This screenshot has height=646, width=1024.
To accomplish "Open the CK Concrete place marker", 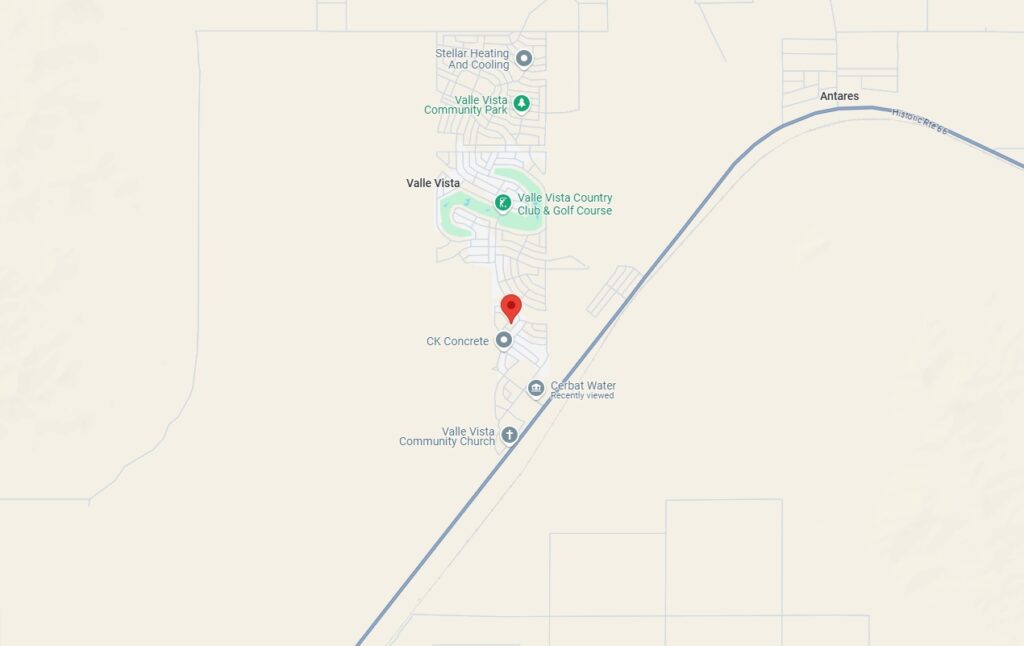I will (x=504, y=340).
